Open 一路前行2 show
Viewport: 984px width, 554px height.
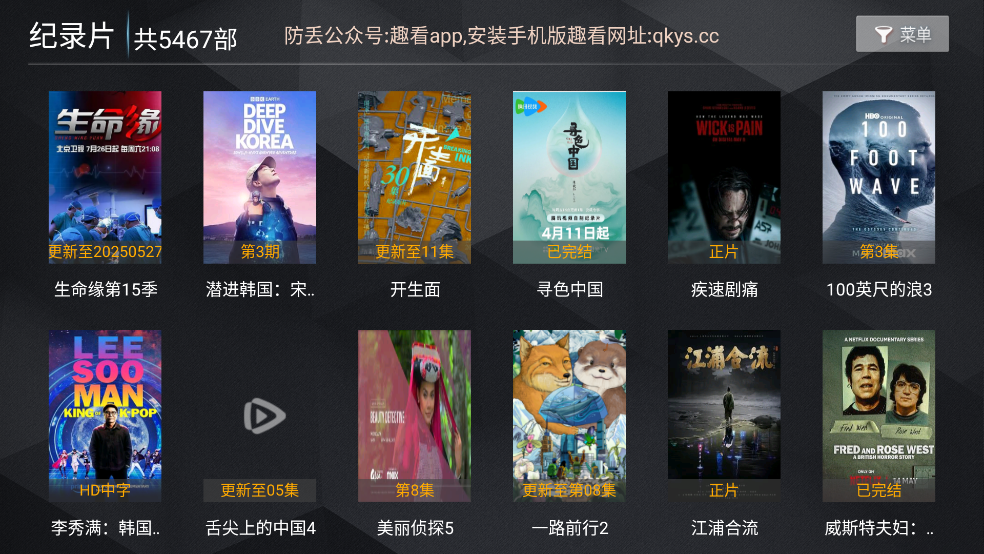coord(569,416)
